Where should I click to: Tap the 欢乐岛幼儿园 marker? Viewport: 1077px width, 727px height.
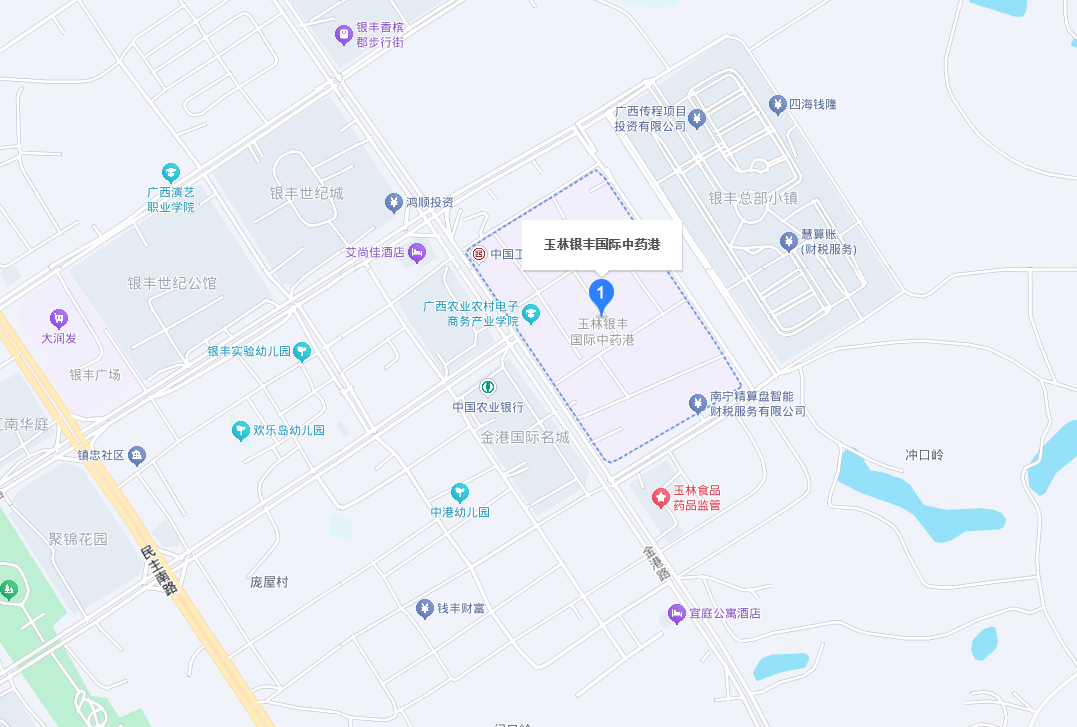coord(240,431)
